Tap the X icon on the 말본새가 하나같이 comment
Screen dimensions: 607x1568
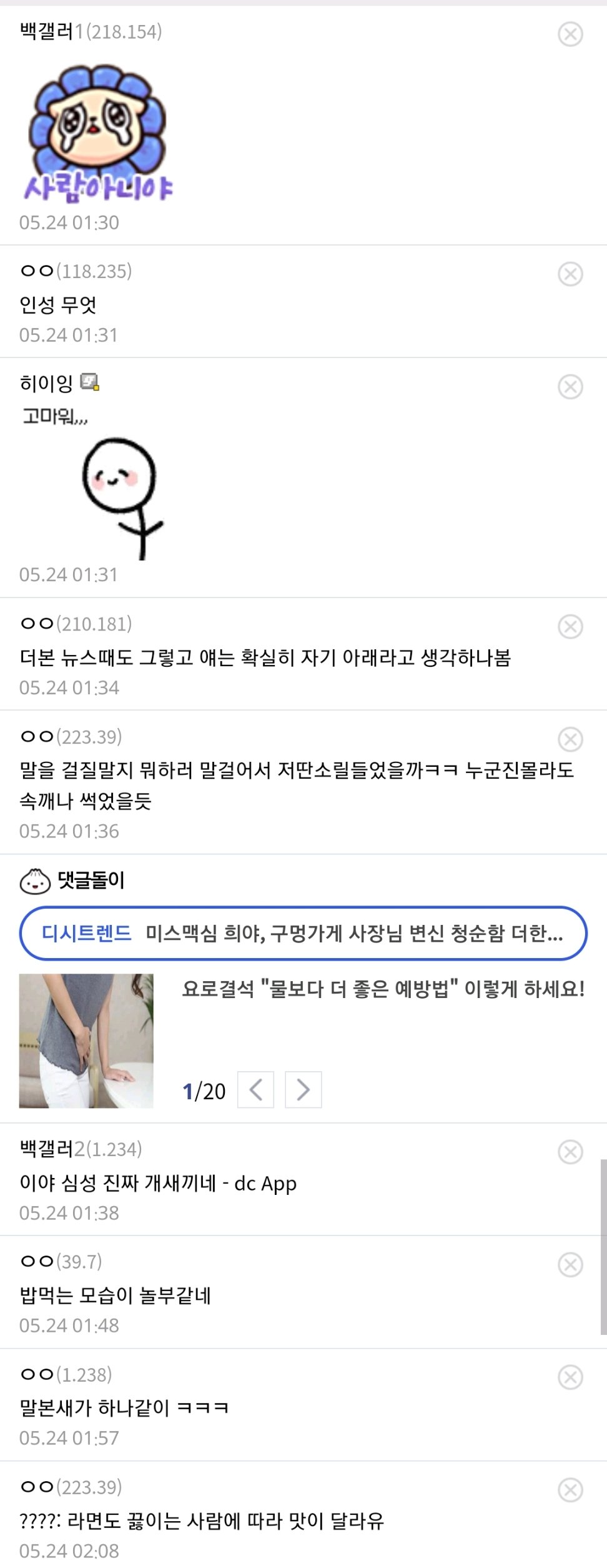tap(570, 1377)
